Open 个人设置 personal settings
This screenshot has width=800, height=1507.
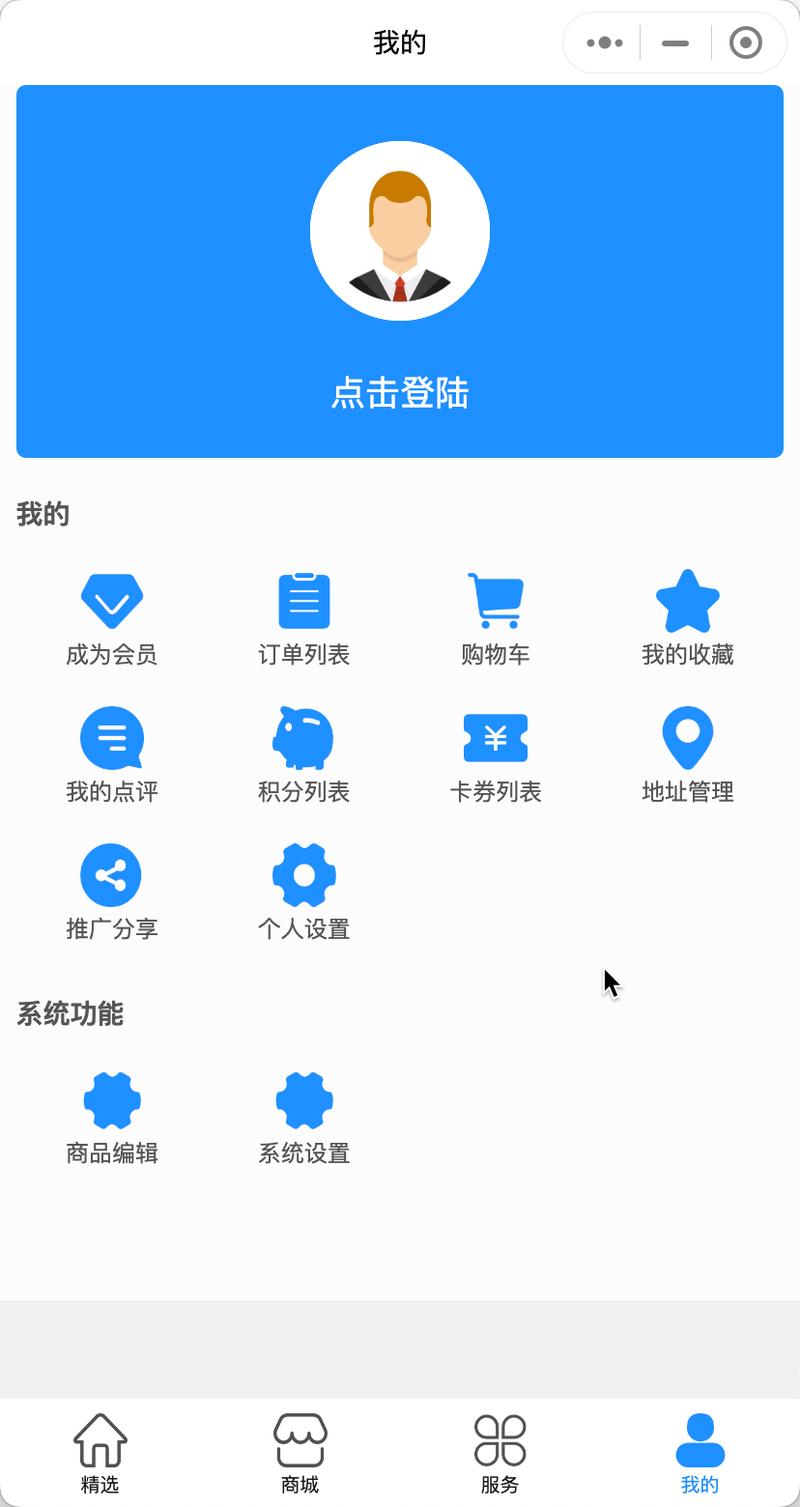304,894
